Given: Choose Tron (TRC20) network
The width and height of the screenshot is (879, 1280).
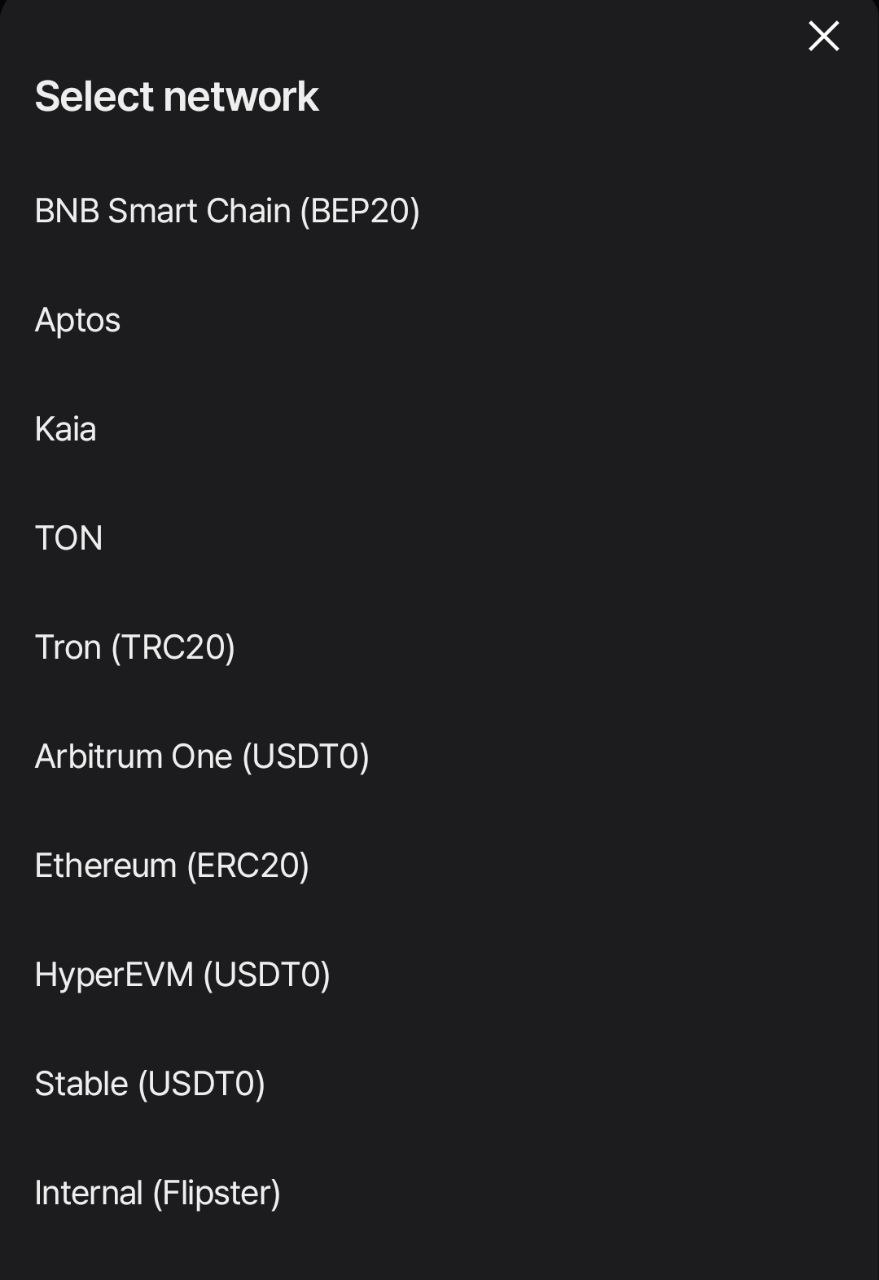Looking at the screenshot, I should coord(135,647).
